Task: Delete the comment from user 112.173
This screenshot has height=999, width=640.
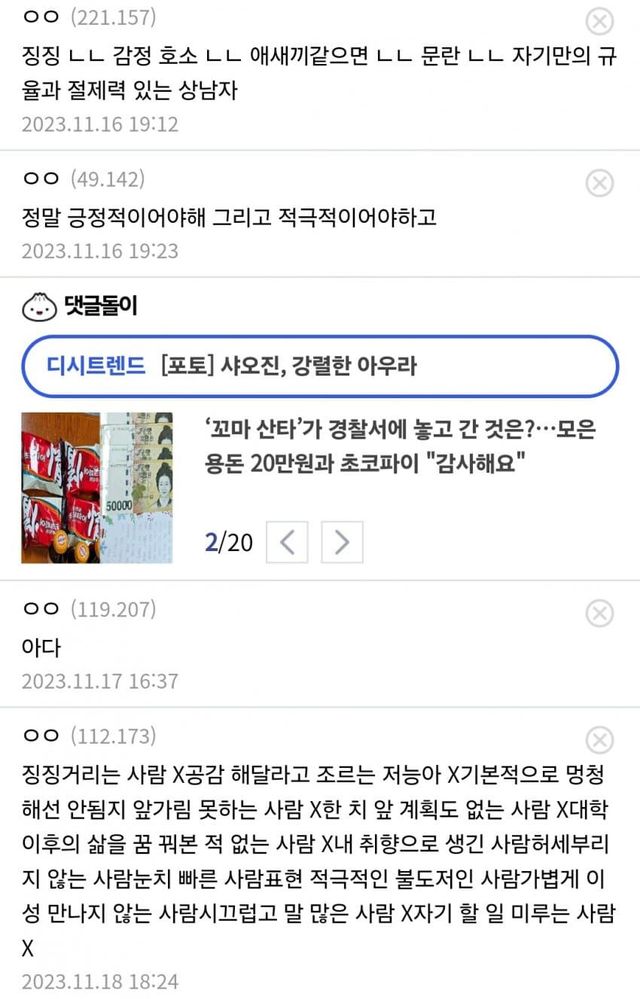Action: (599, 740)
